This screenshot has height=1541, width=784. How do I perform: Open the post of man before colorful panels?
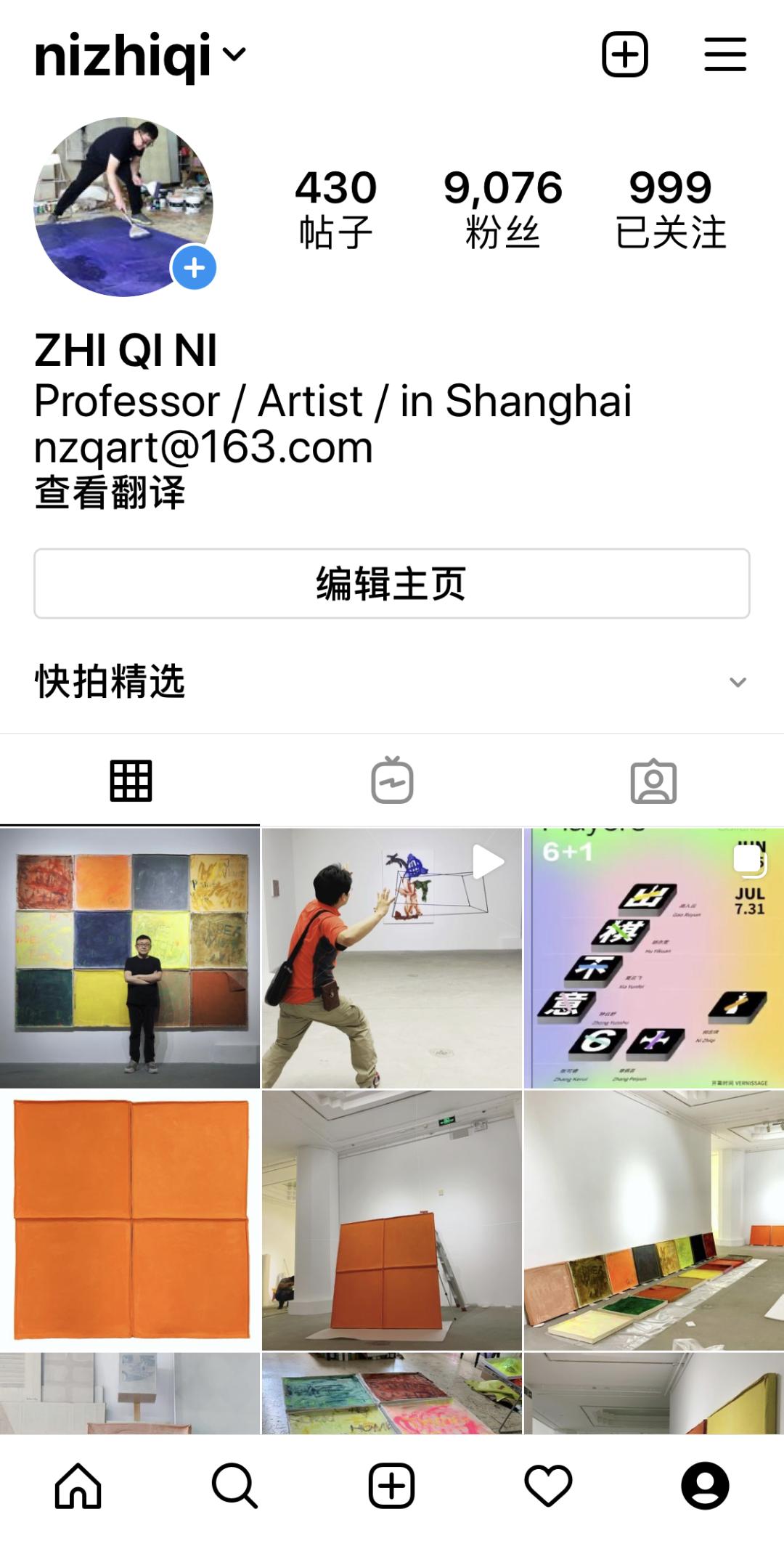coord(130,958)
